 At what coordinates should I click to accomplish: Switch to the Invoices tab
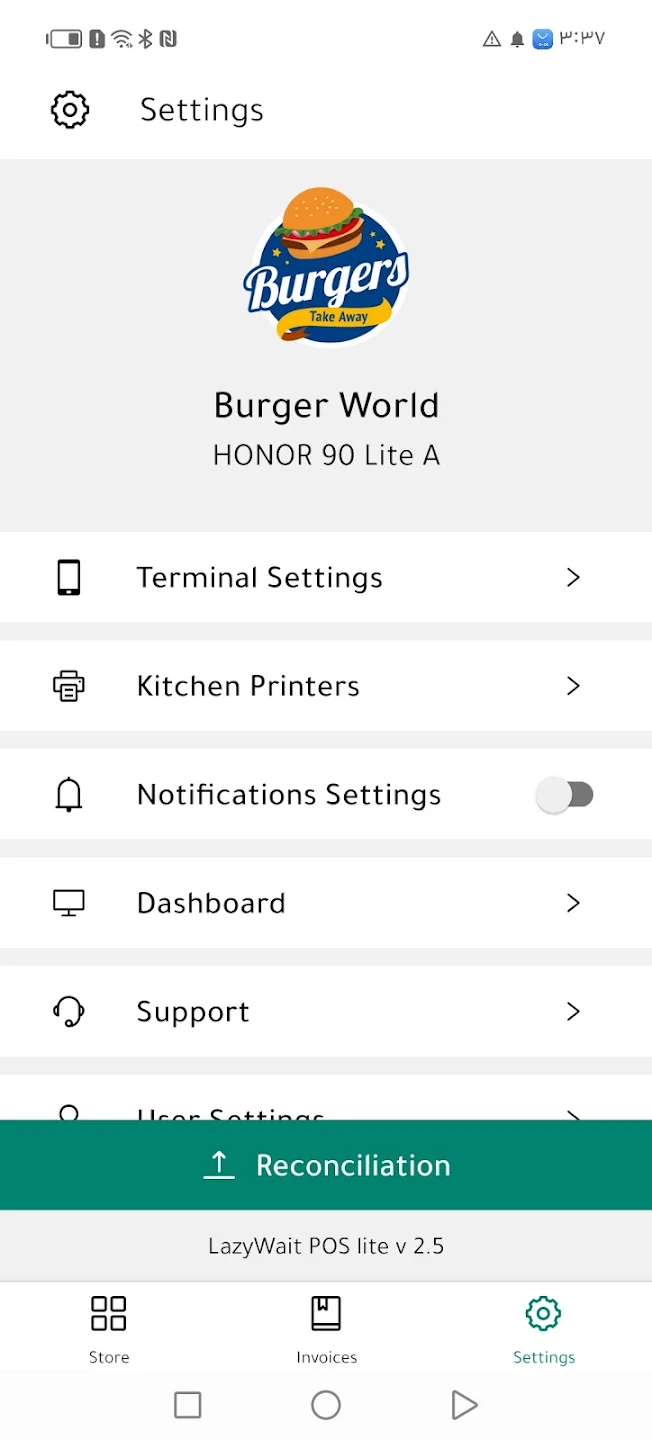click(x=326, y=1329)
